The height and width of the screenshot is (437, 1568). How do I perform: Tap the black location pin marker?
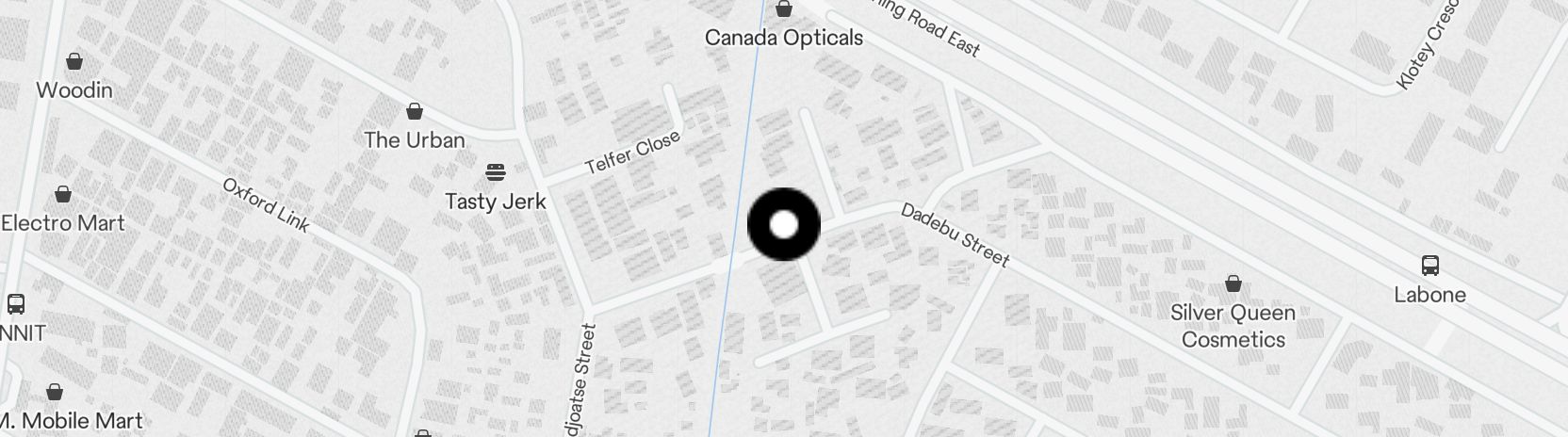pyautogui.click(x=784, y=225)
